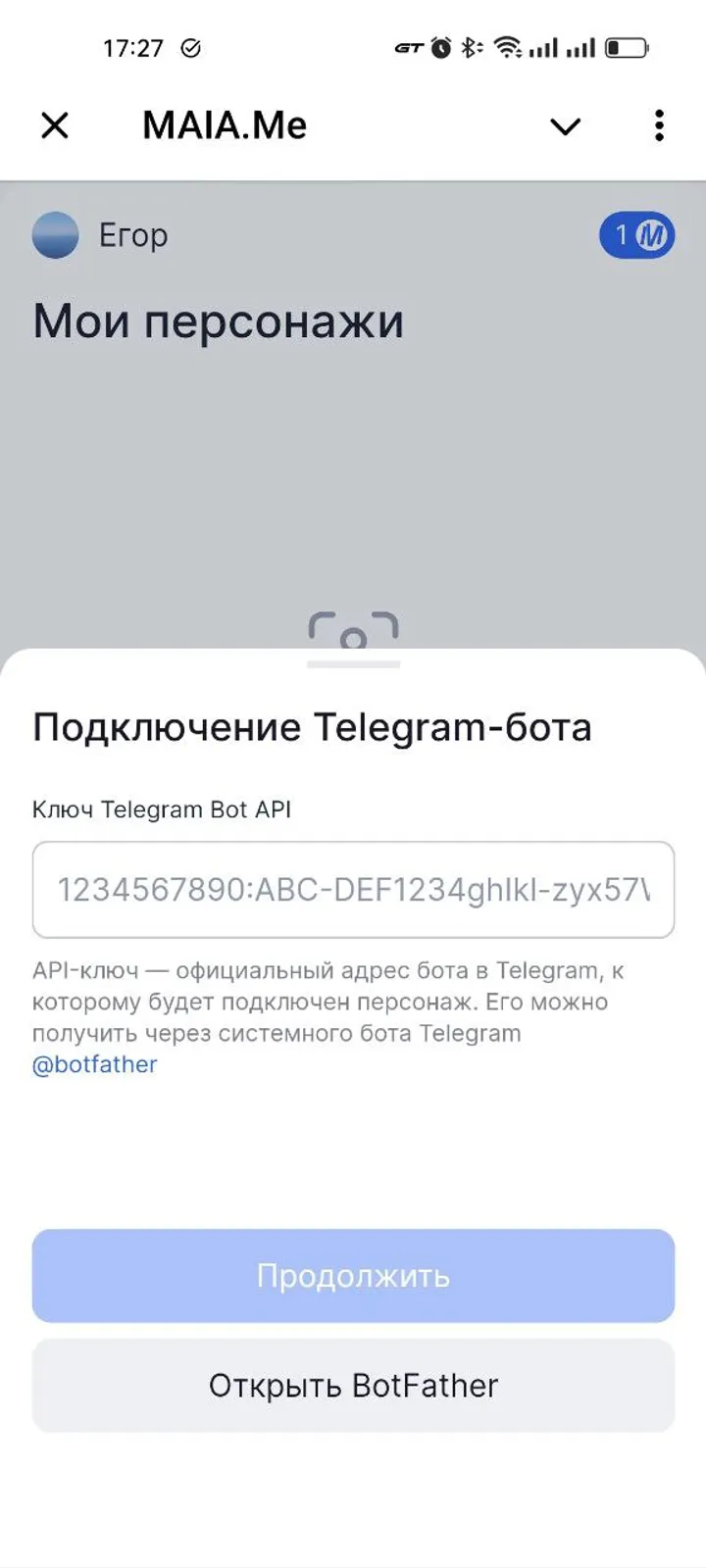
Task: Open the @botfather link
Action: pos(95,1064)
